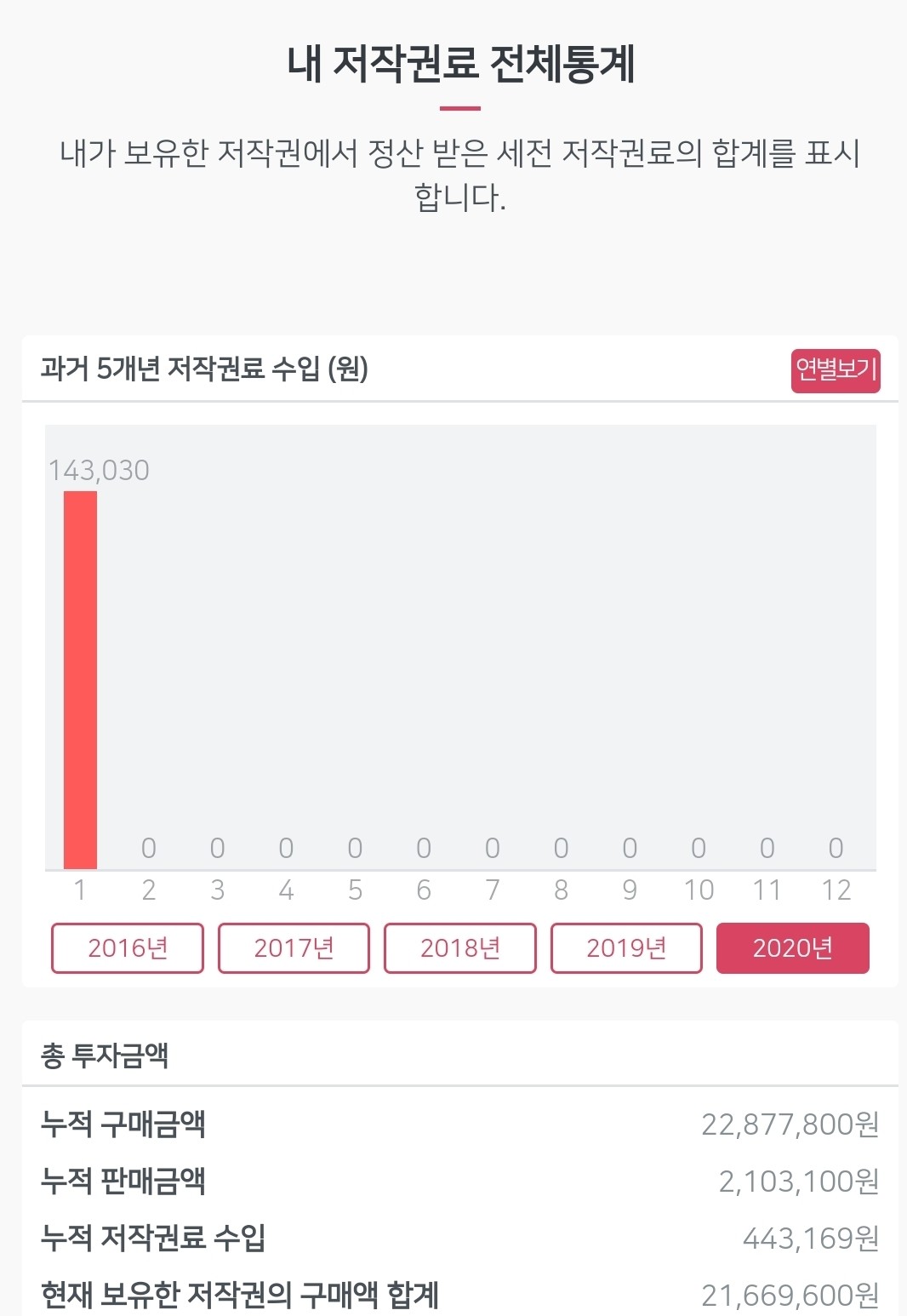The image size is (907, 1316).
Task: Open the 2018년 year statistics
Action: 460,947
